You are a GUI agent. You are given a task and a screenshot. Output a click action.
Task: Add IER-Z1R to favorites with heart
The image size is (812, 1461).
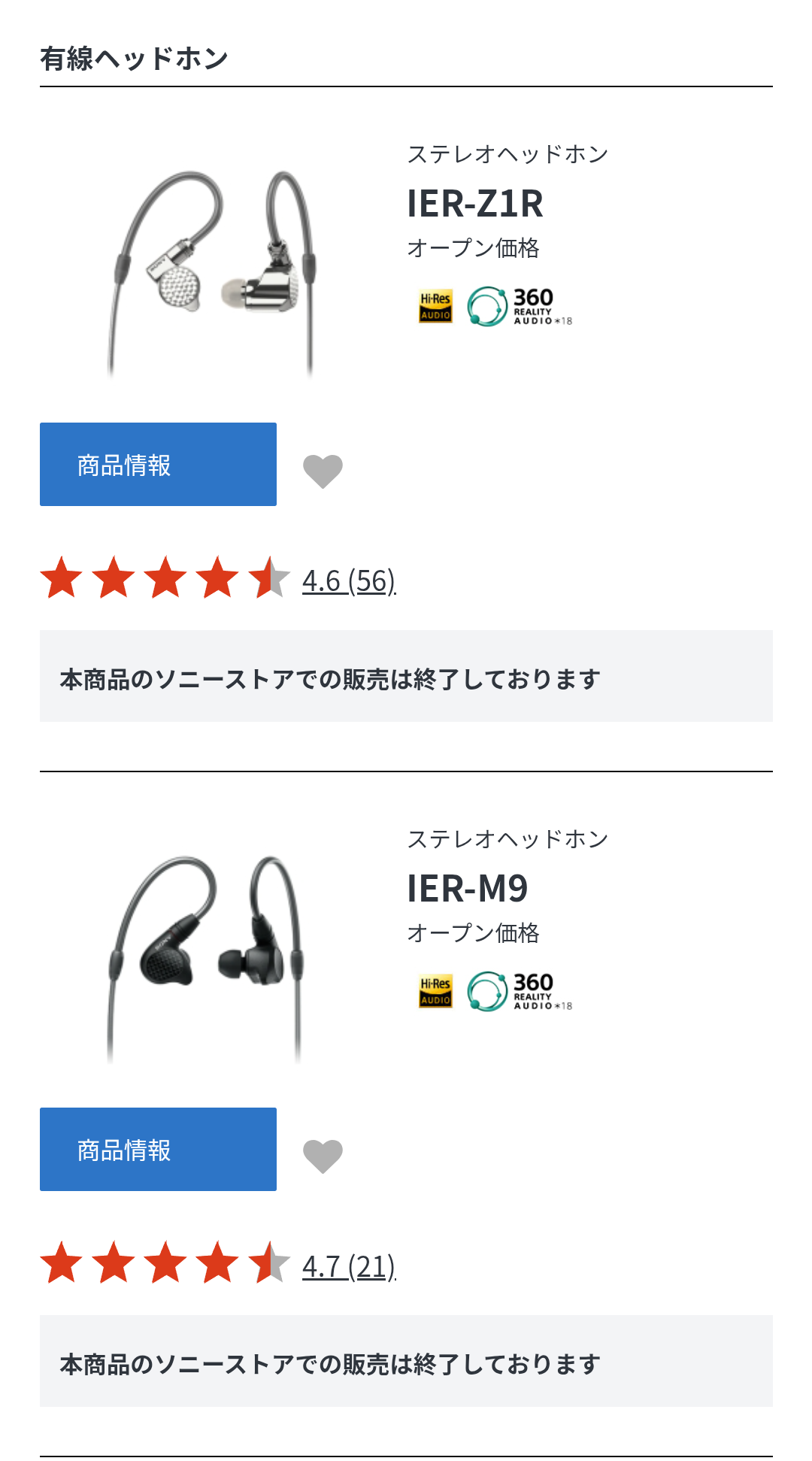pyautogui.click(x=323, y=471)
